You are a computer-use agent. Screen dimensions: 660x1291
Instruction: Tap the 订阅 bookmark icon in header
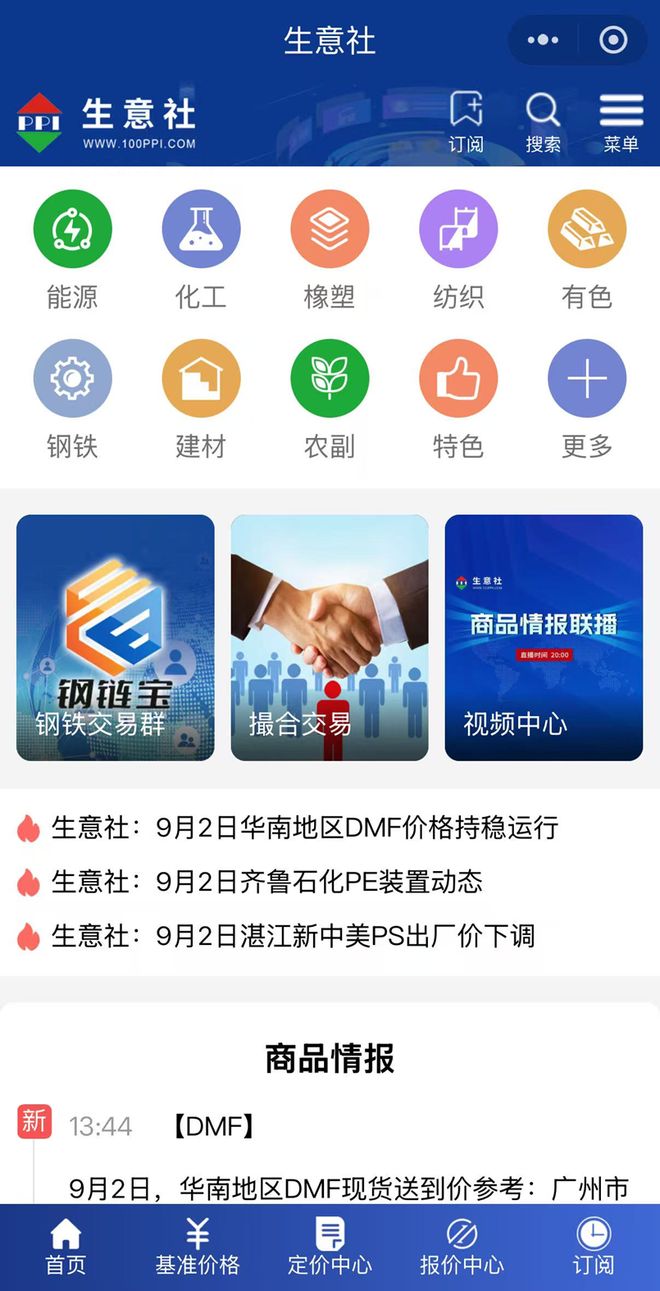click(x=466, y=122)
